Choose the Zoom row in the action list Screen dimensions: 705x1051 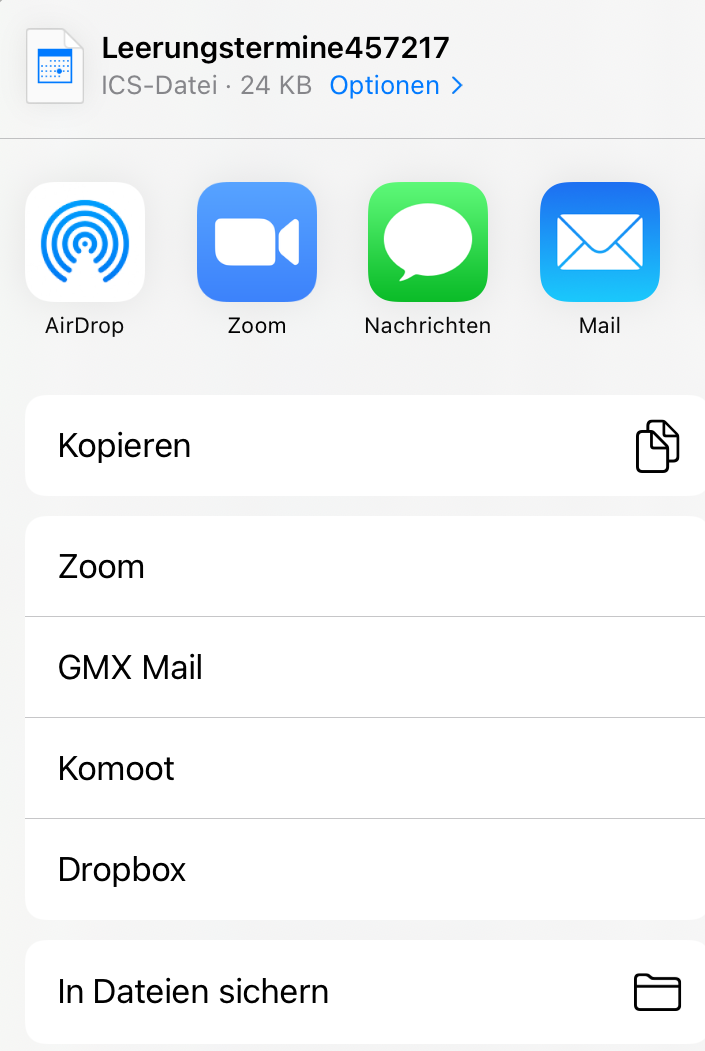point(365,567)
